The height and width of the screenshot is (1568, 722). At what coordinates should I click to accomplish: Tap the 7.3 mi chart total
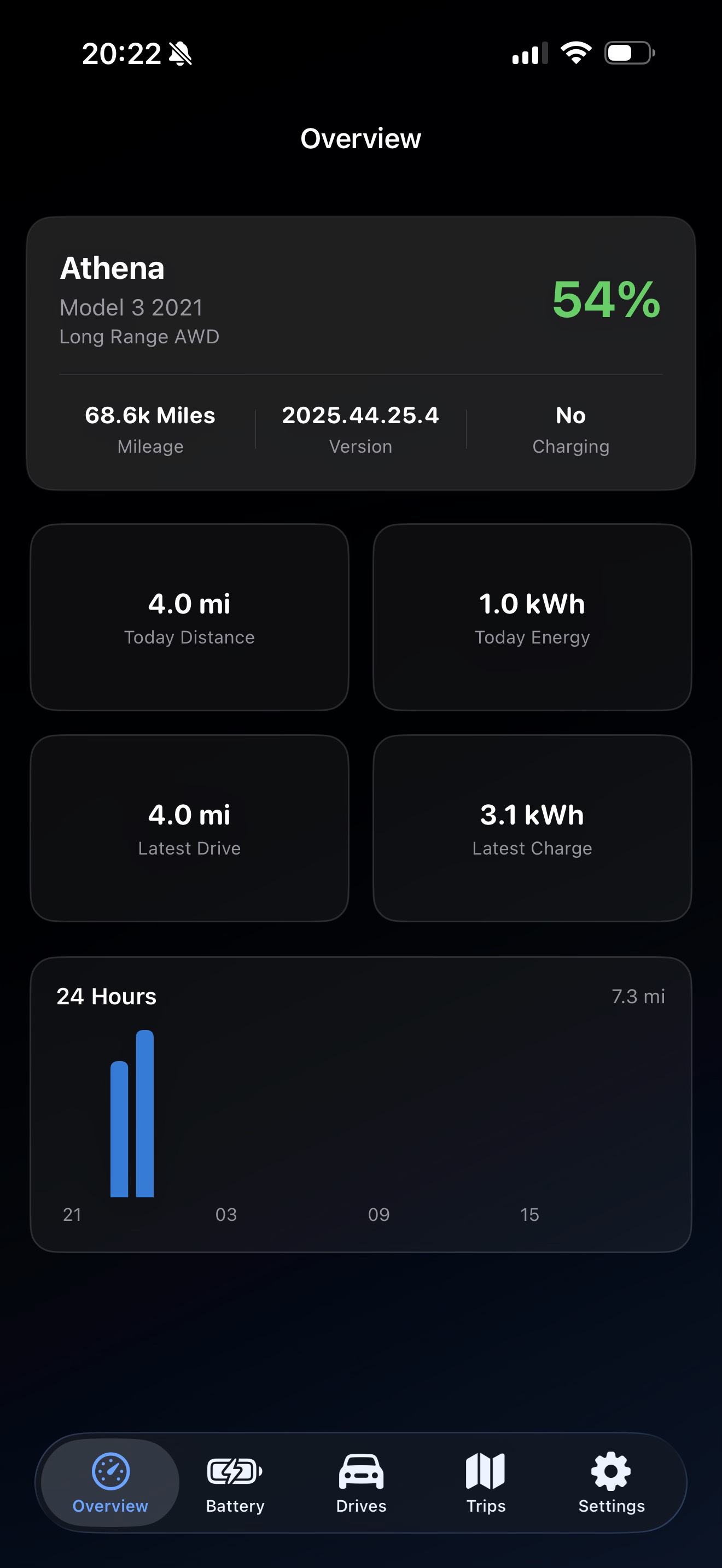[x=639, y=997]
